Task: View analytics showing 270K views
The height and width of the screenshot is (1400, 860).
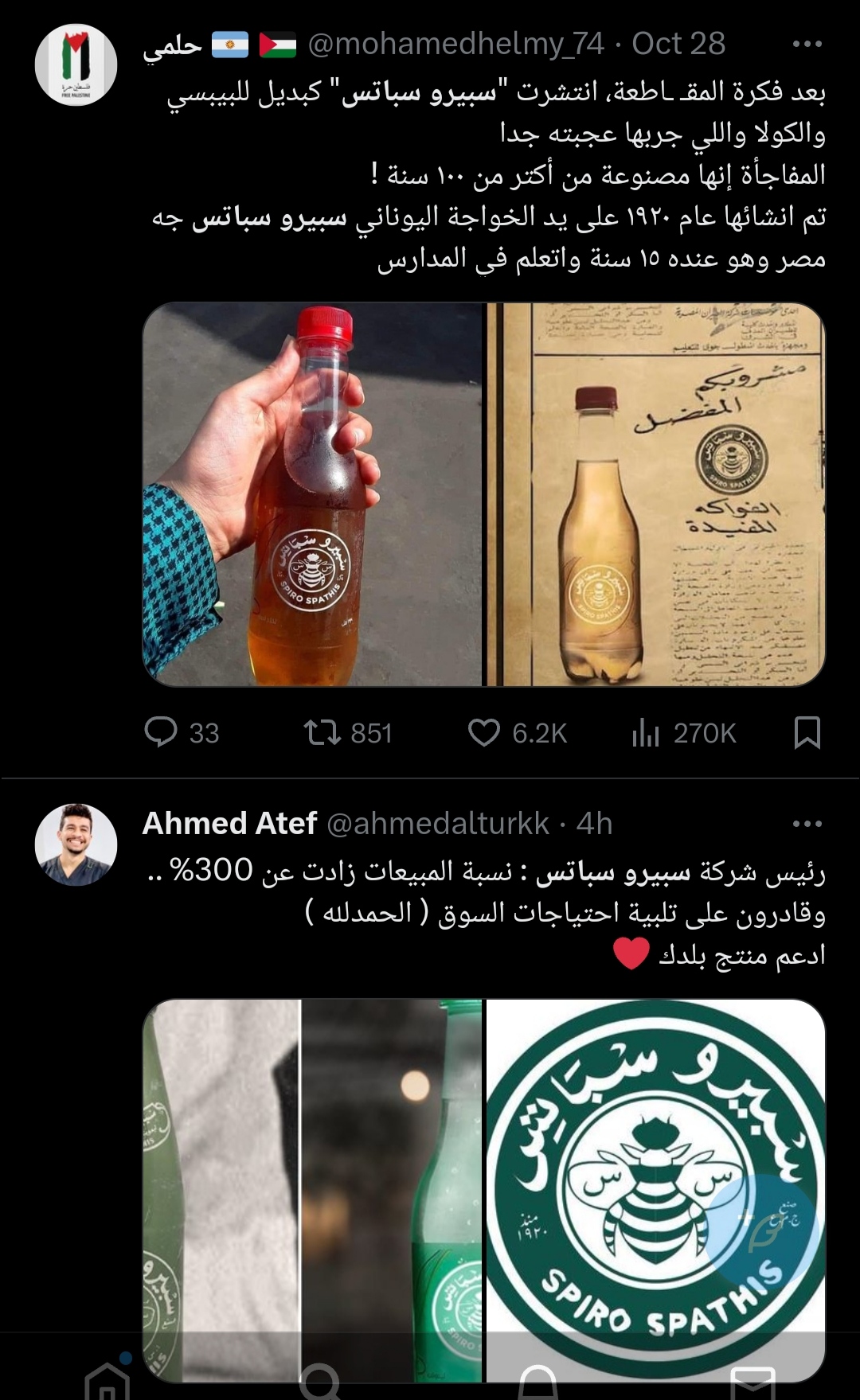Action: (647, 732)
